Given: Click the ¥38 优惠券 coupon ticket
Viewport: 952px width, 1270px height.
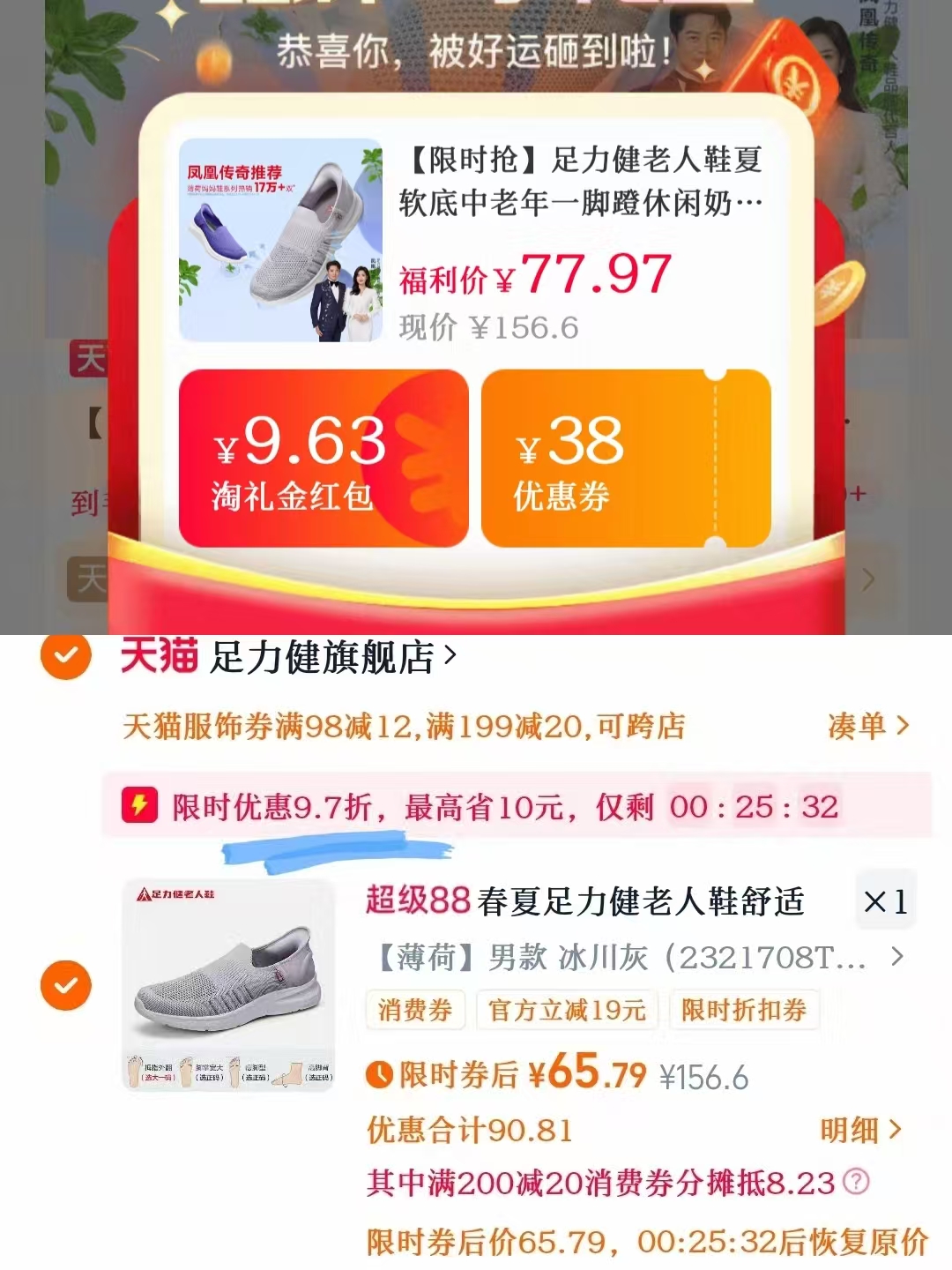Looking at the screenshot, I should point(628,459).
